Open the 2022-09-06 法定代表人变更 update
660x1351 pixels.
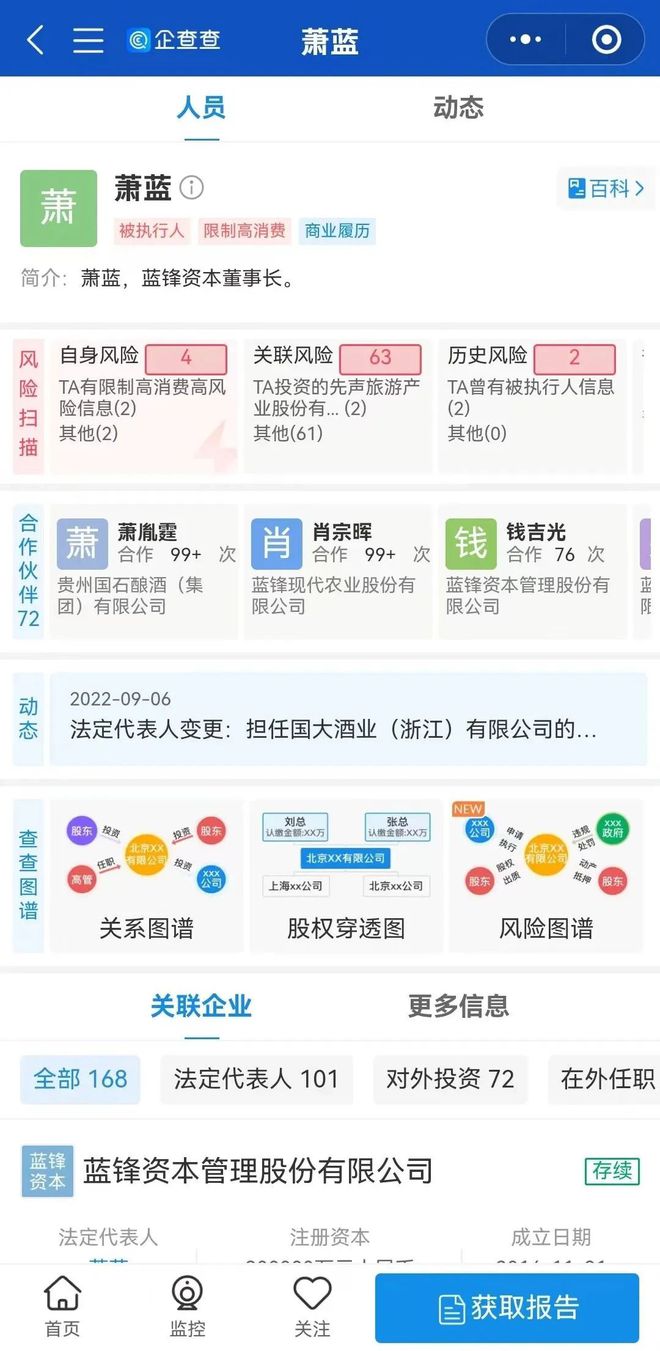tap(346, 719)
